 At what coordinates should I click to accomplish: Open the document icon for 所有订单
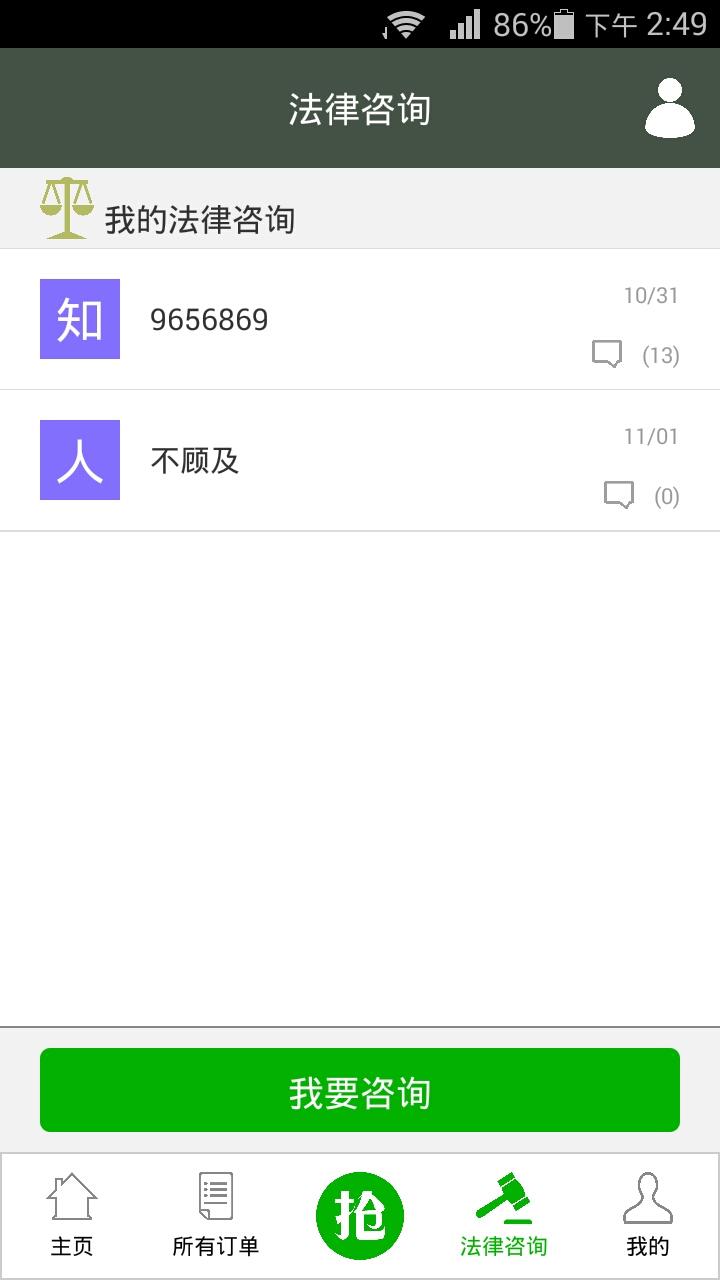(215, 1196)
